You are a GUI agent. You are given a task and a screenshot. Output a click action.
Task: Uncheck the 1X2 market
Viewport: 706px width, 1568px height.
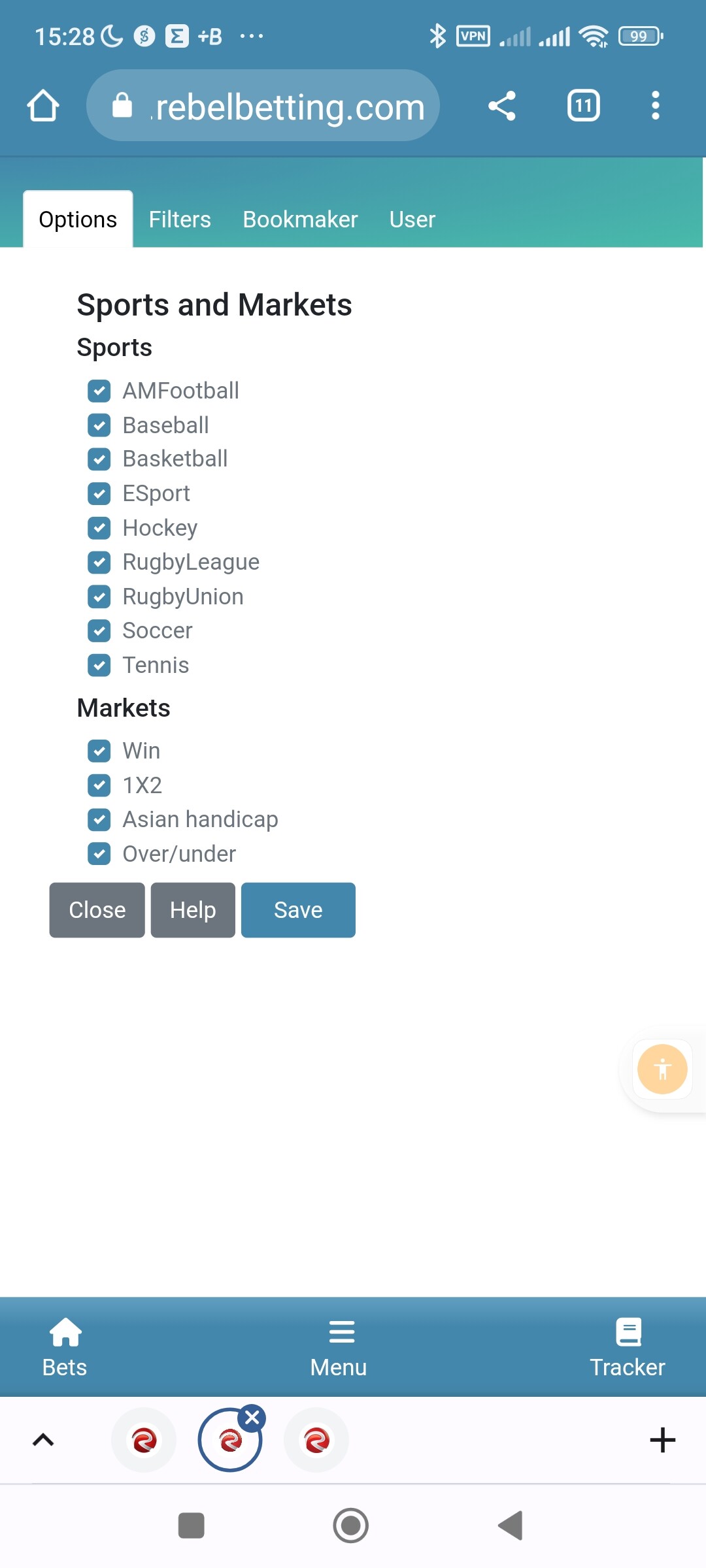point(99,785)
